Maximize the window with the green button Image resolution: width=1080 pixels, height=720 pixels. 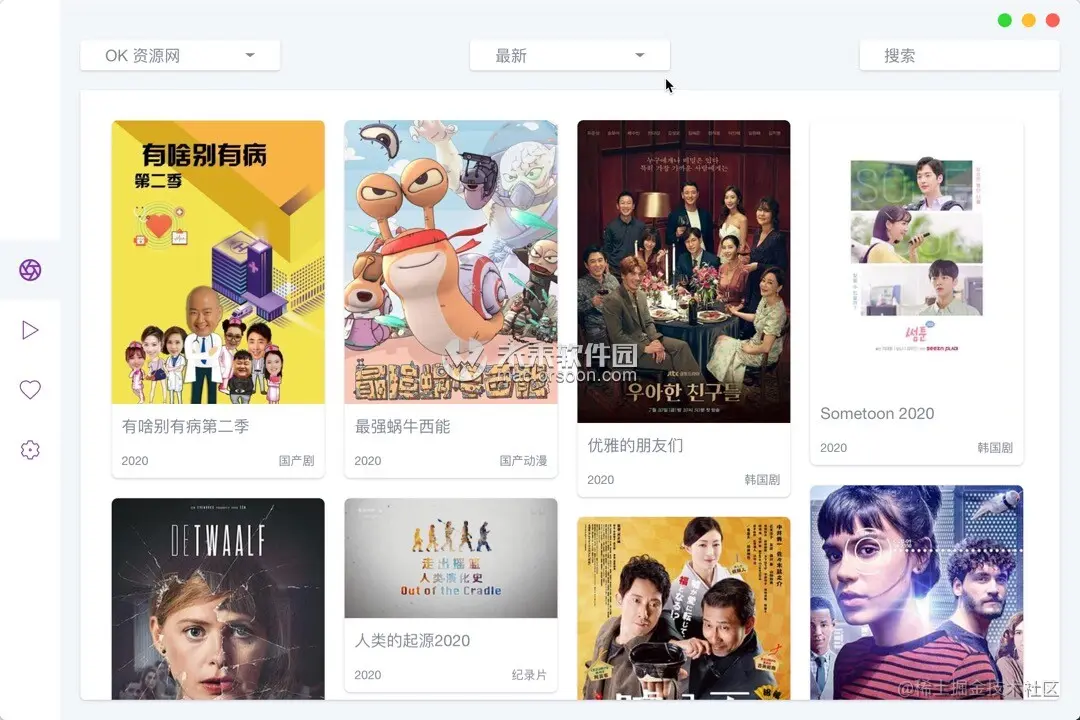(1005, 20)
